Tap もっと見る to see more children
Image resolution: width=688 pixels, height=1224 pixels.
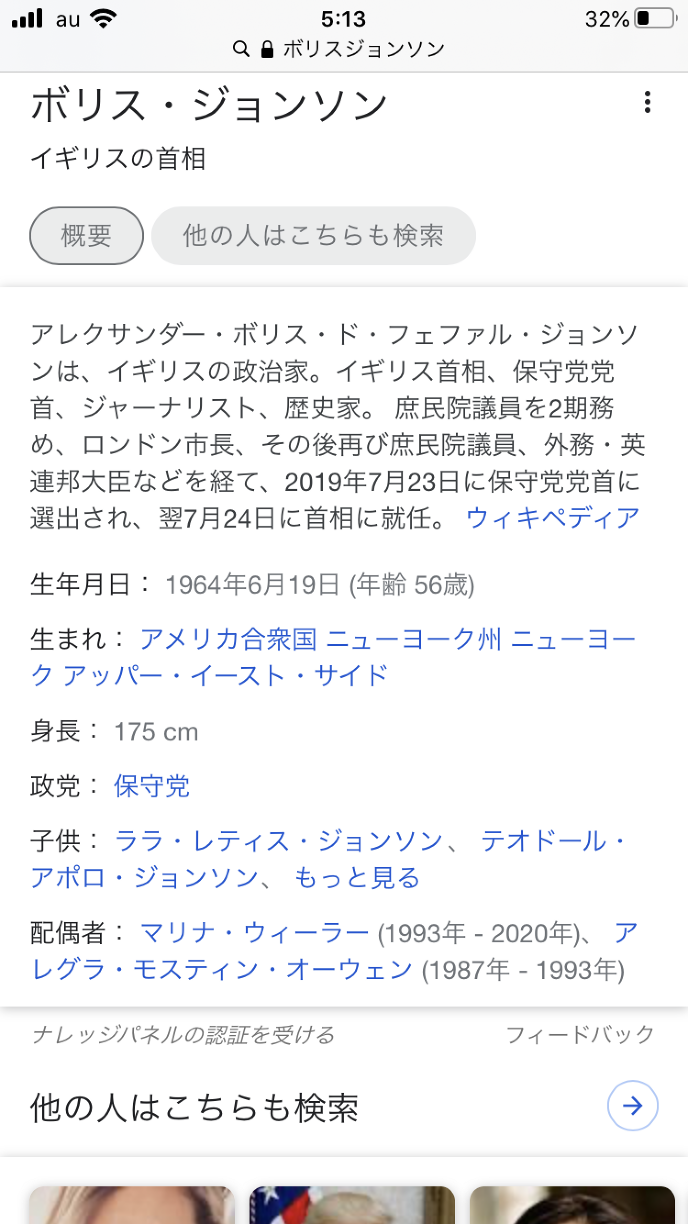click(x=357, y=879)
